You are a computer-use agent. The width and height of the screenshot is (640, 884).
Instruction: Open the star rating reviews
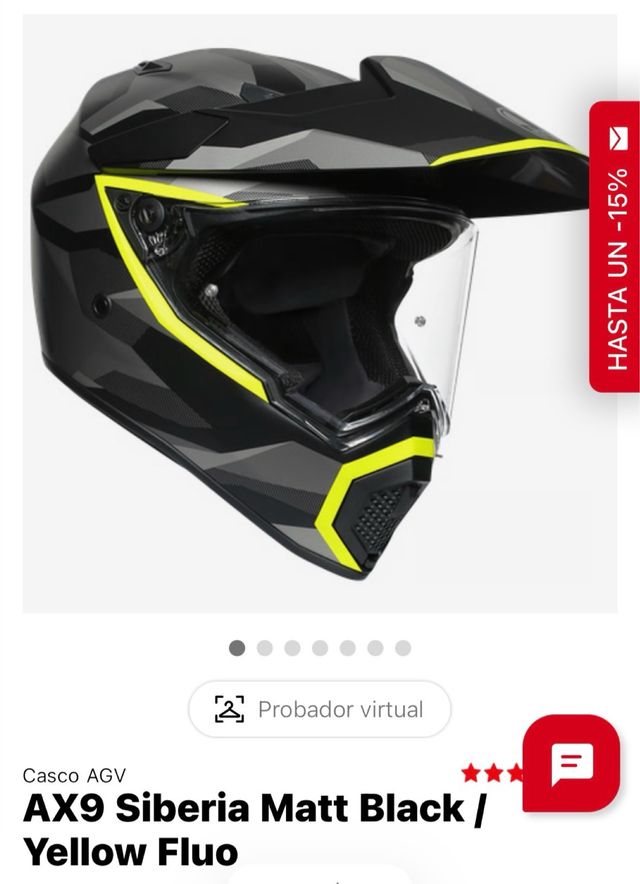(492, 773)
